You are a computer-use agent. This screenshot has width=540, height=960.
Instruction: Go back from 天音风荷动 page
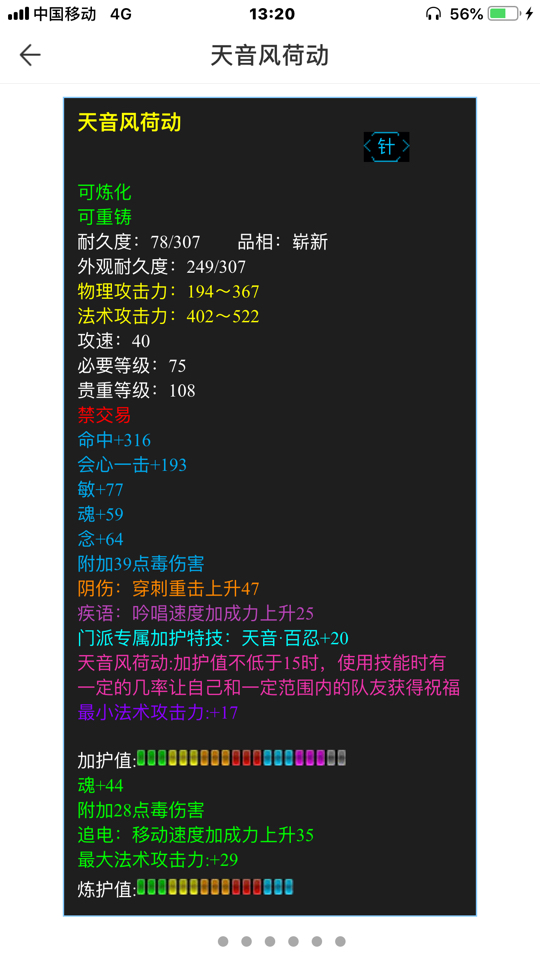(x=29, y=56)
